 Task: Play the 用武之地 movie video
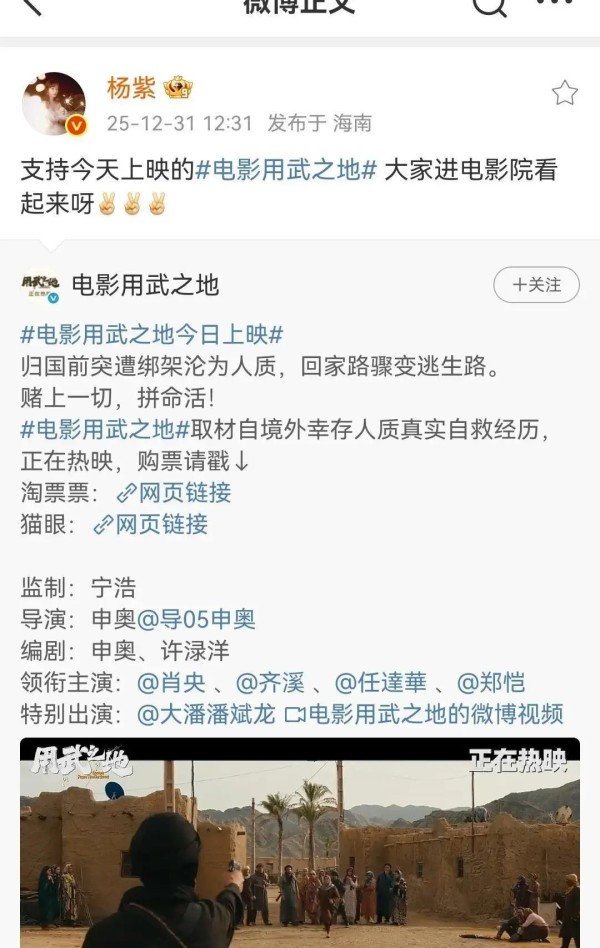point(300,843)
